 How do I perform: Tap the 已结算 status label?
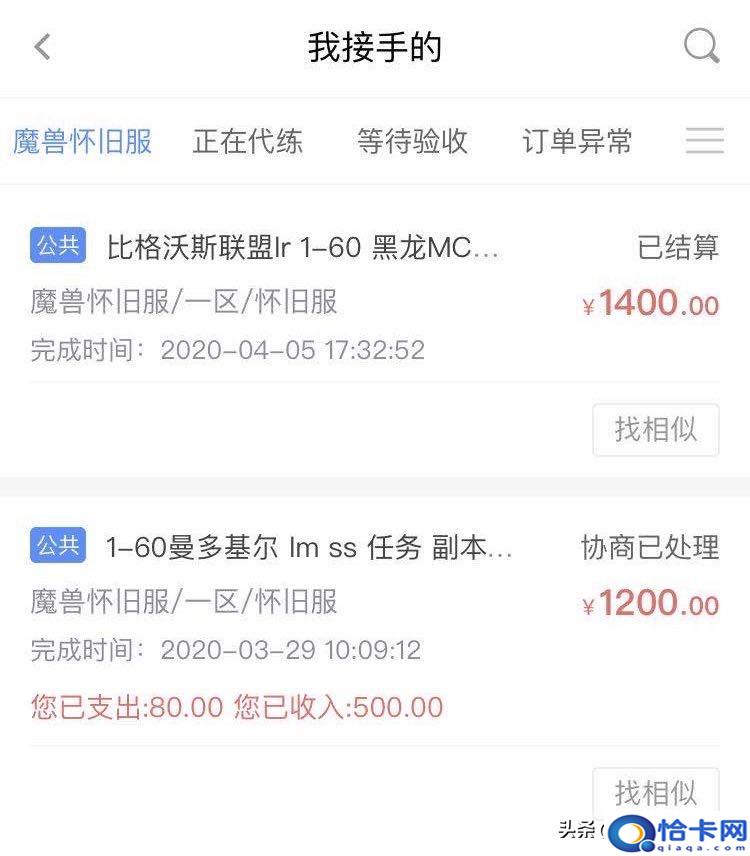click(676, 247)
